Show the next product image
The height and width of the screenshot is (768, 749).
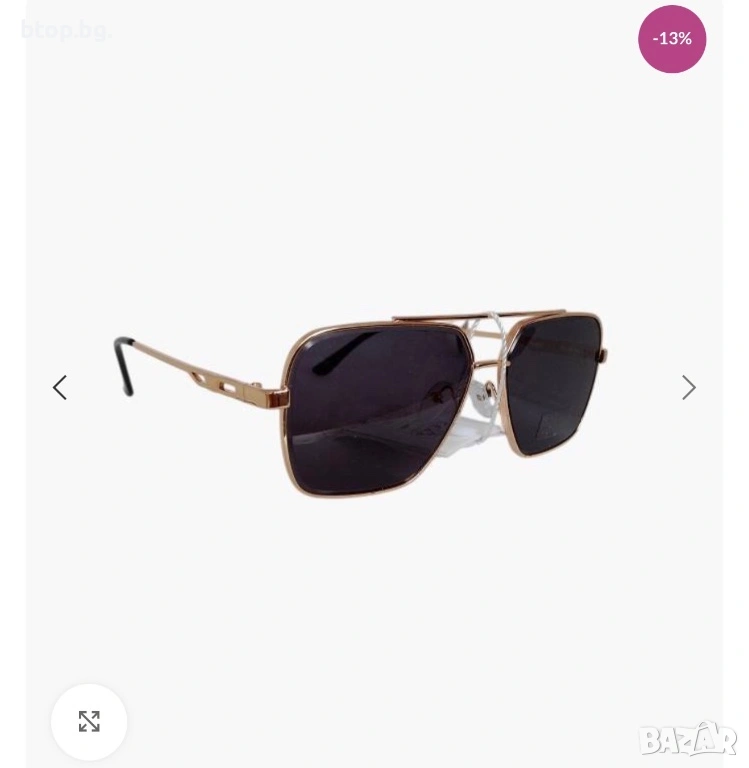coord(688,387)
